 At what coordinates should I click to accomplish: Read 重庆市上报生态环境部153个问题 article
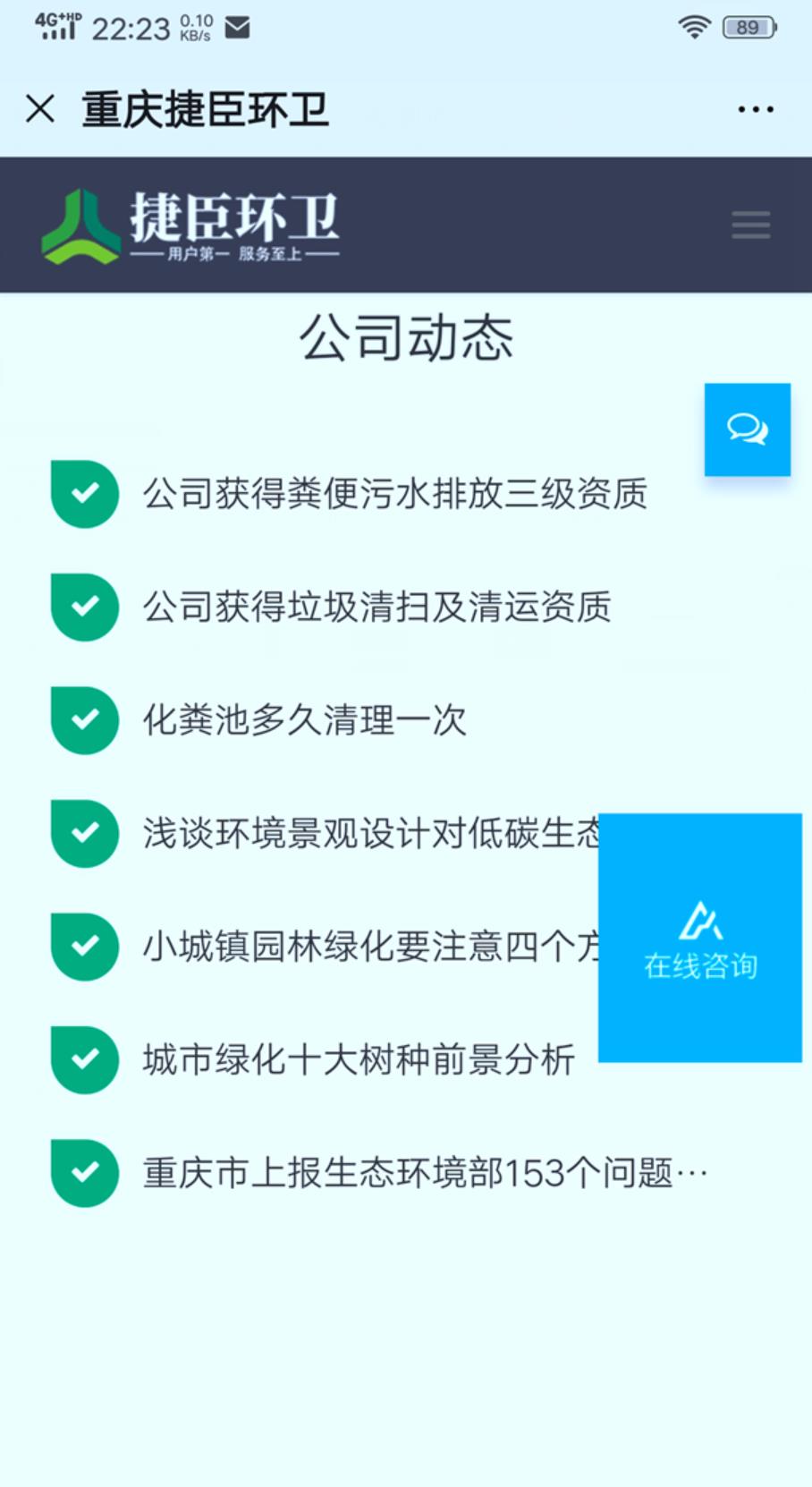point(425,1173)
